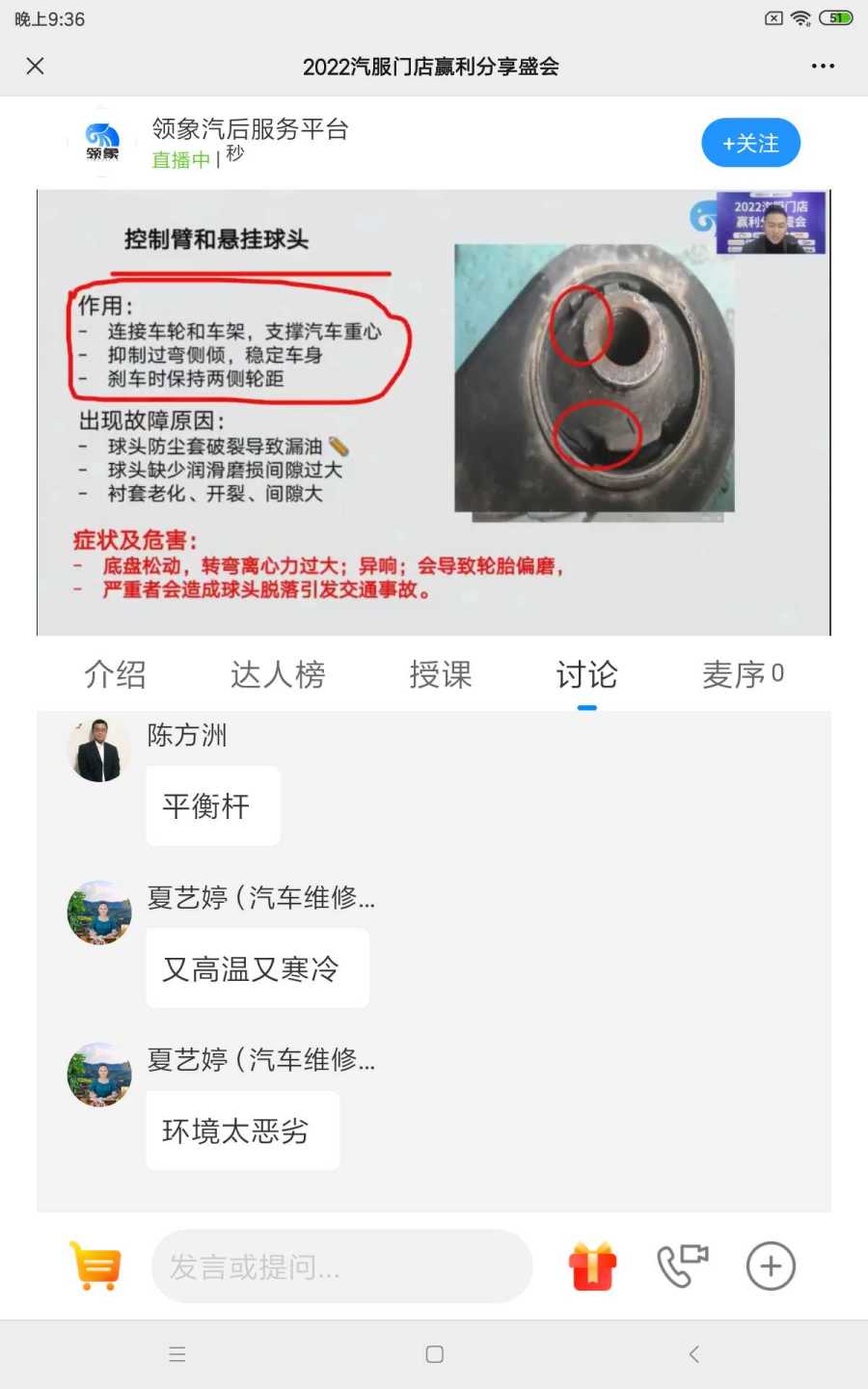
Task: Go to the system home screen
Action: pos(434,1354)
